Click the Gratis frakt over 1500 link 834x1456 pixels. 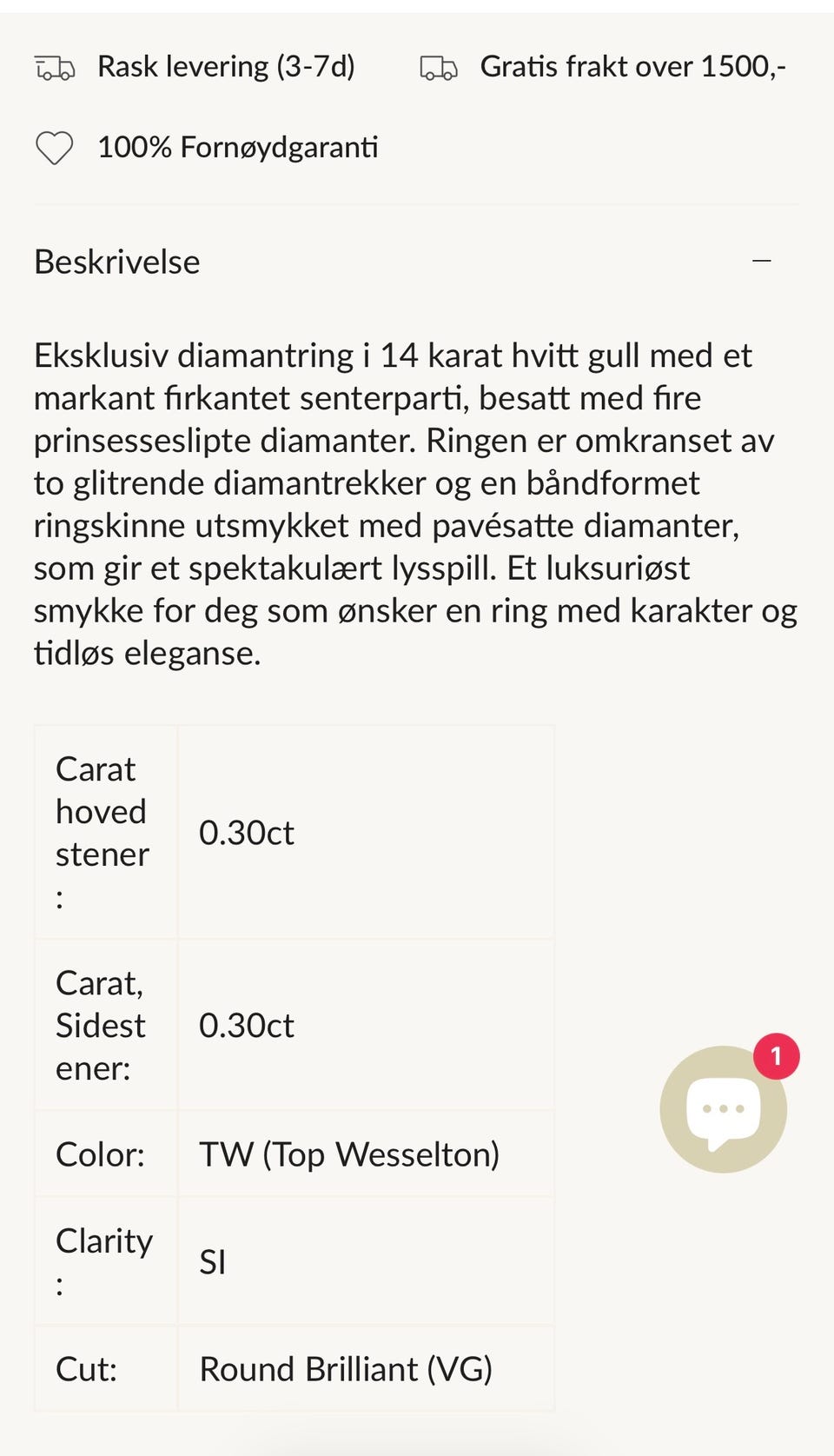[x=634, y=67]
